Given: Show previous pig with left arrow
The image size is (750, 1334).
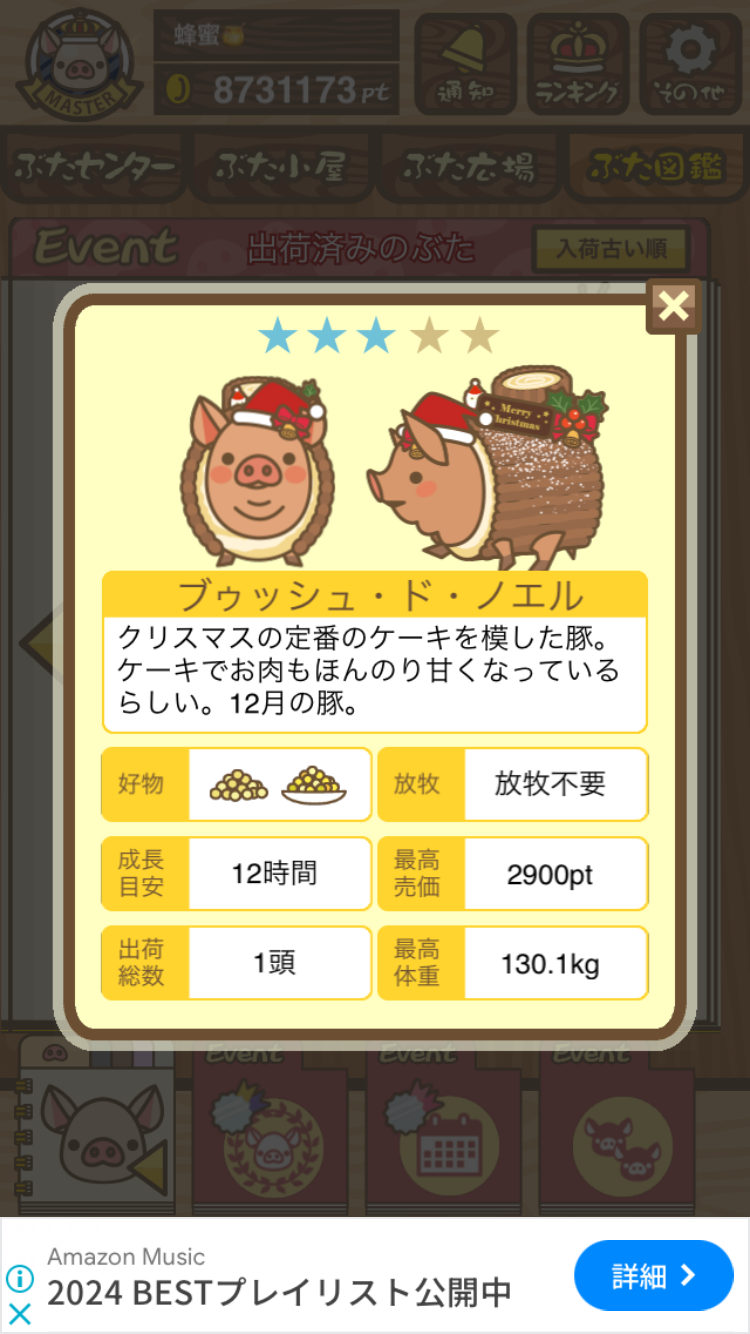Looking at the screenshot, I should tap(40, 640).
